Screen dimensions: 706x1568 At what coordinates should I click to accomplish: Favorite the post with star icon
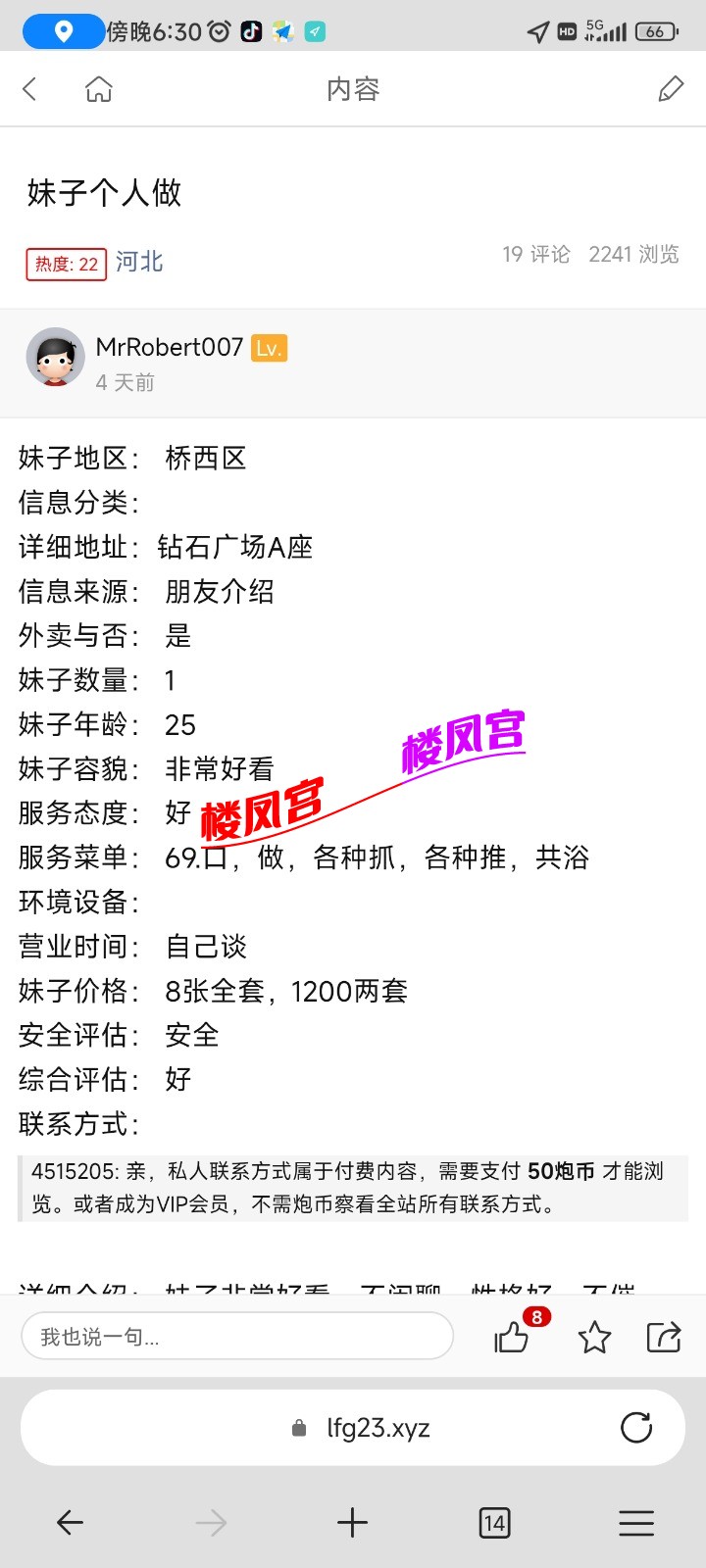594,1337
